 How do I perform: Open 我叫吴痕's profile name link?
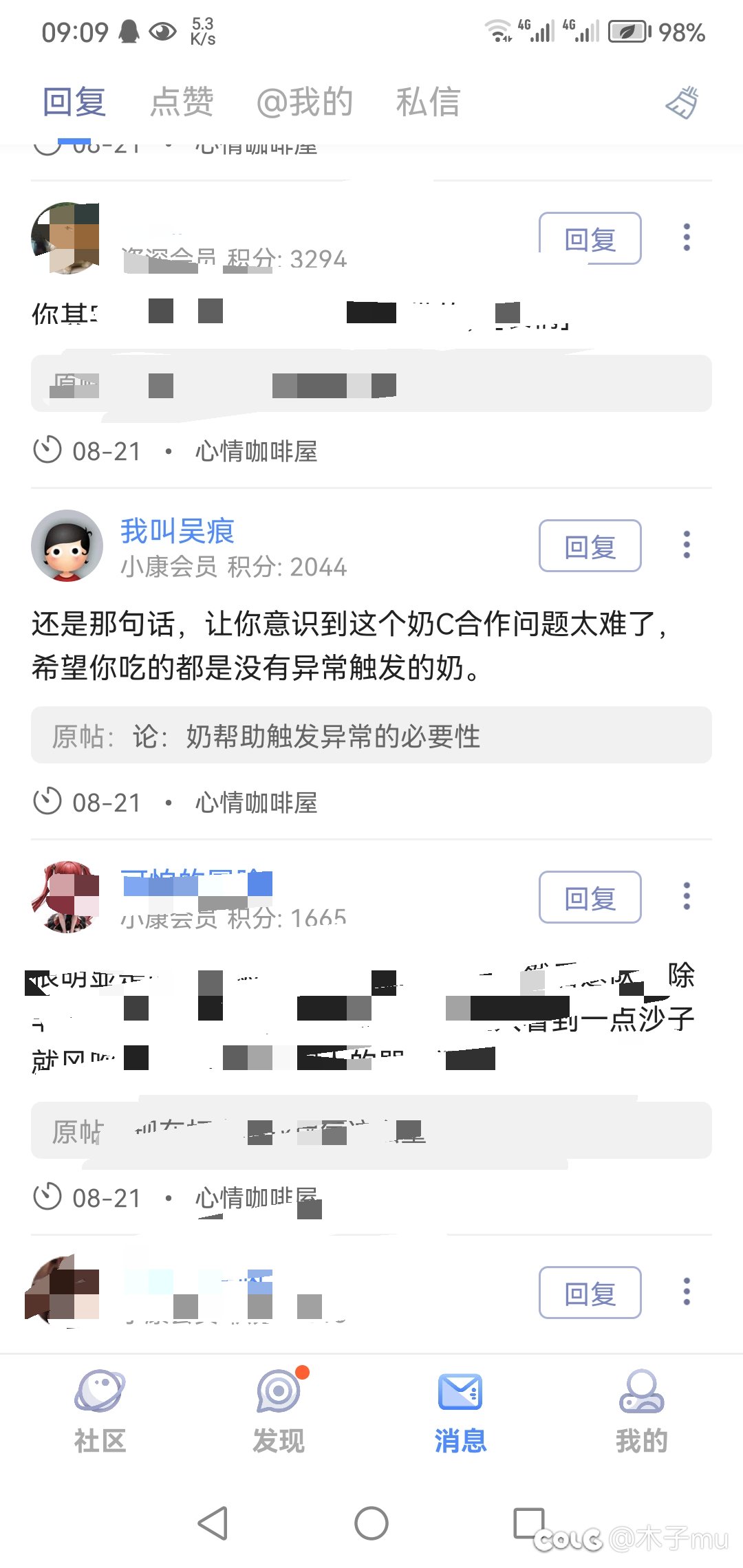click(x=177, y=531)
